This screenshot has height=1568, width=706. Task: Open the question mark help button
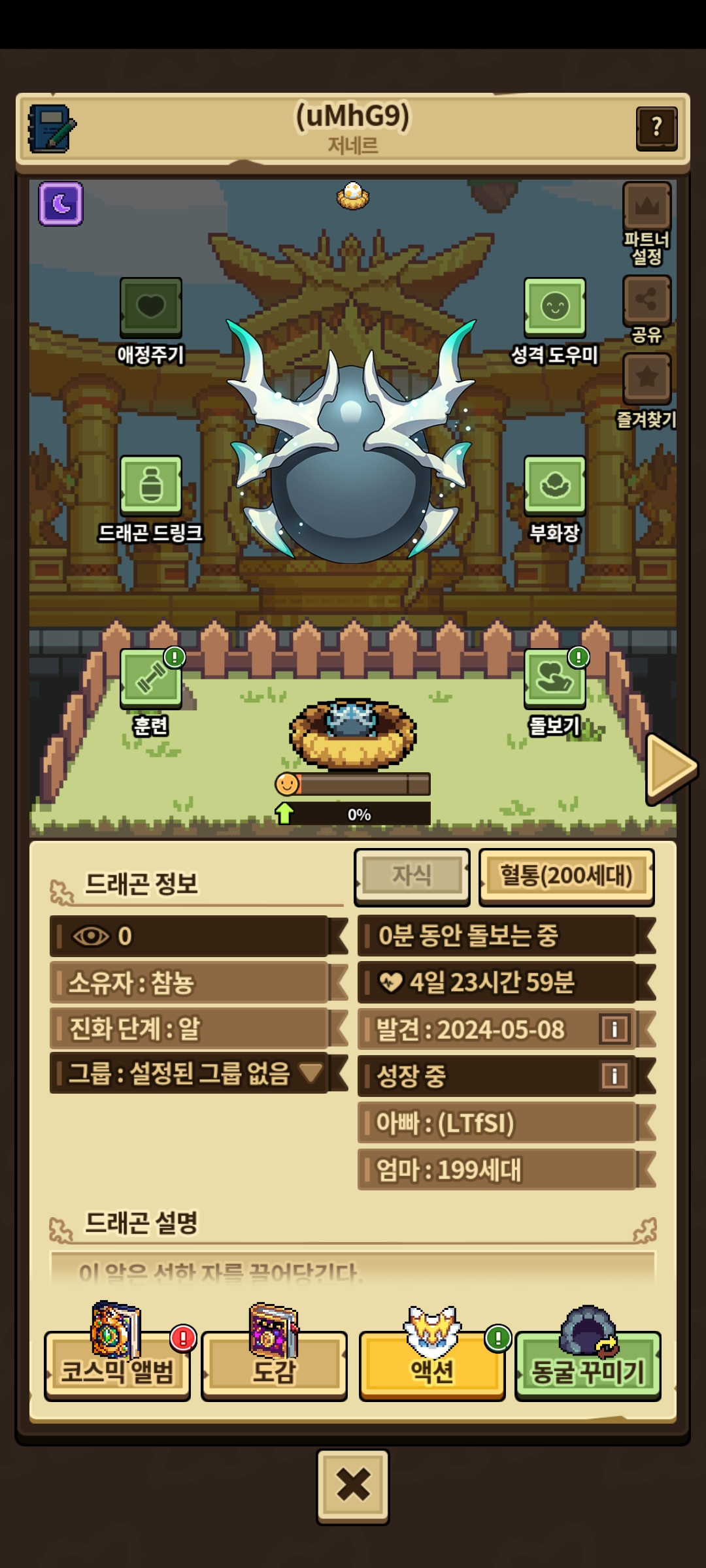(656, 128)
